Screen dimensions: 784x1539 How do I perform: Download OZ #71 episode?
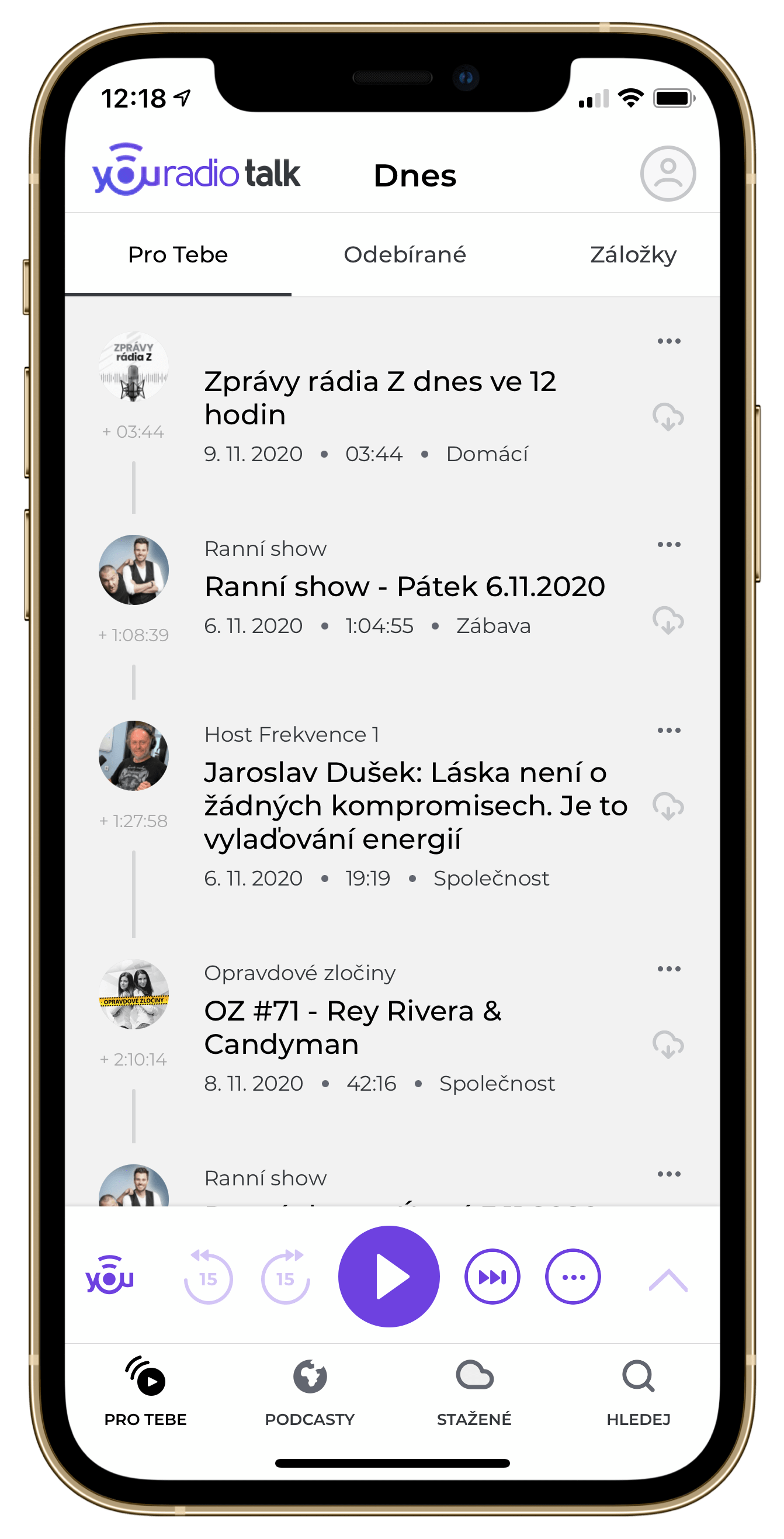pos(668,1045)
